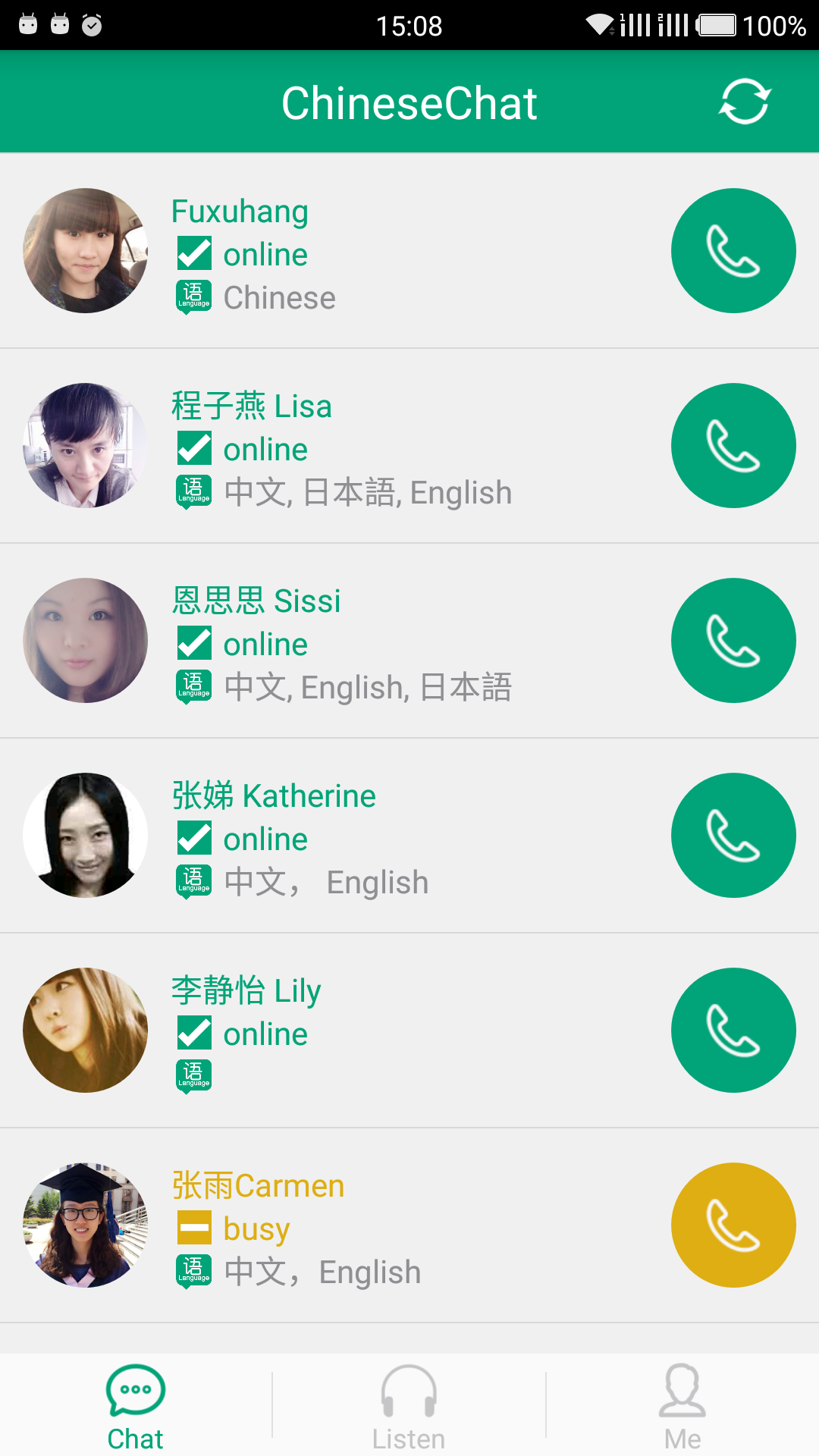Call 张娣 Katherine with the green phone icon

tap(733, 835)
